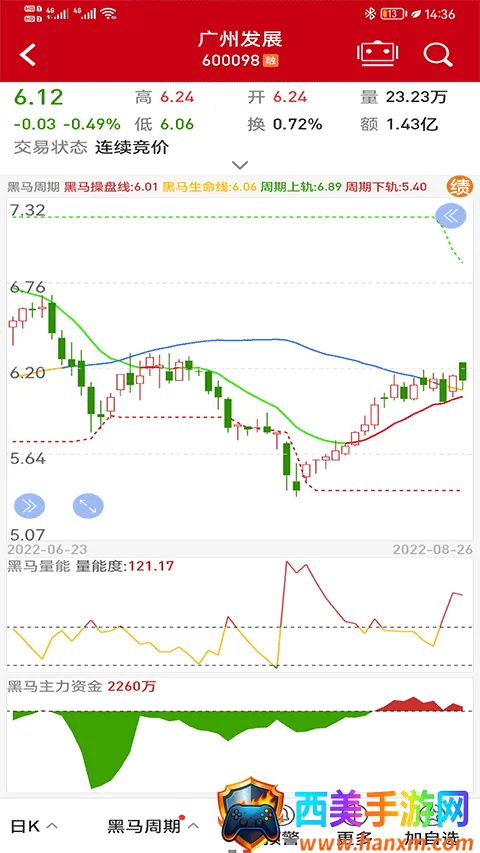Tap the double-left arrow on chart
The height and width of the screenshot is (853, 480).
(451, 216)
